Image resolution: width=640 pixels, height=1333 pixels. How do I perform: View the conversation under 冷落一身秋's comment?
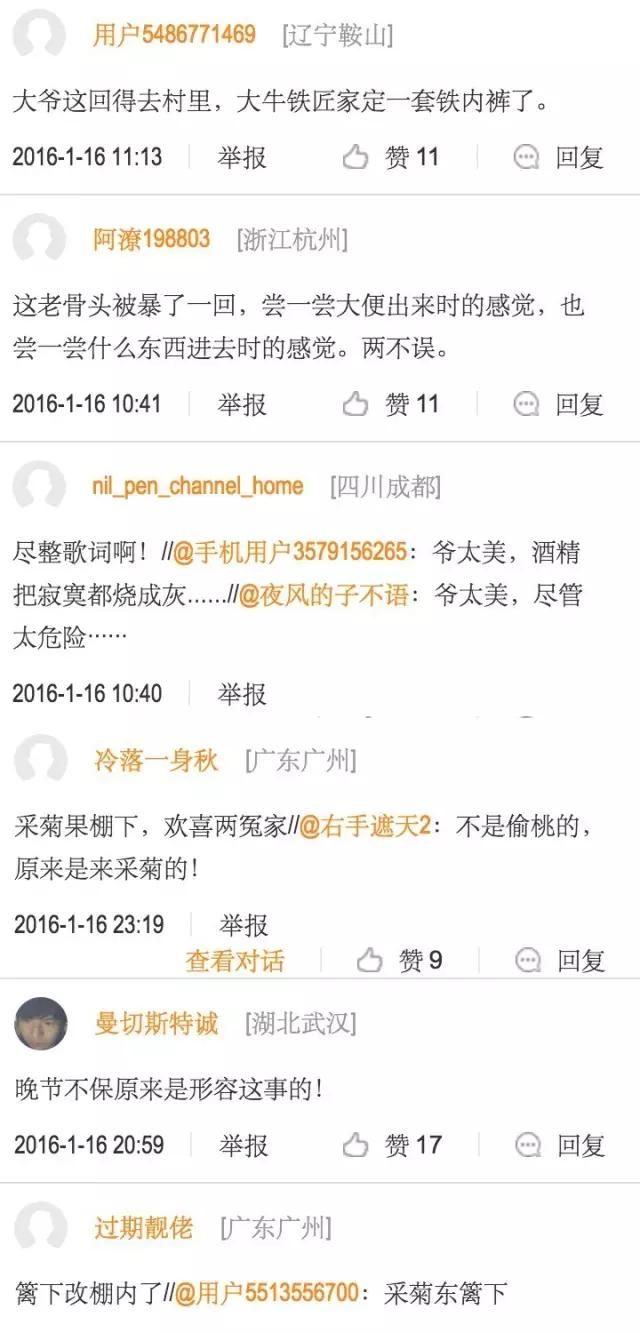tap(235, 961)
